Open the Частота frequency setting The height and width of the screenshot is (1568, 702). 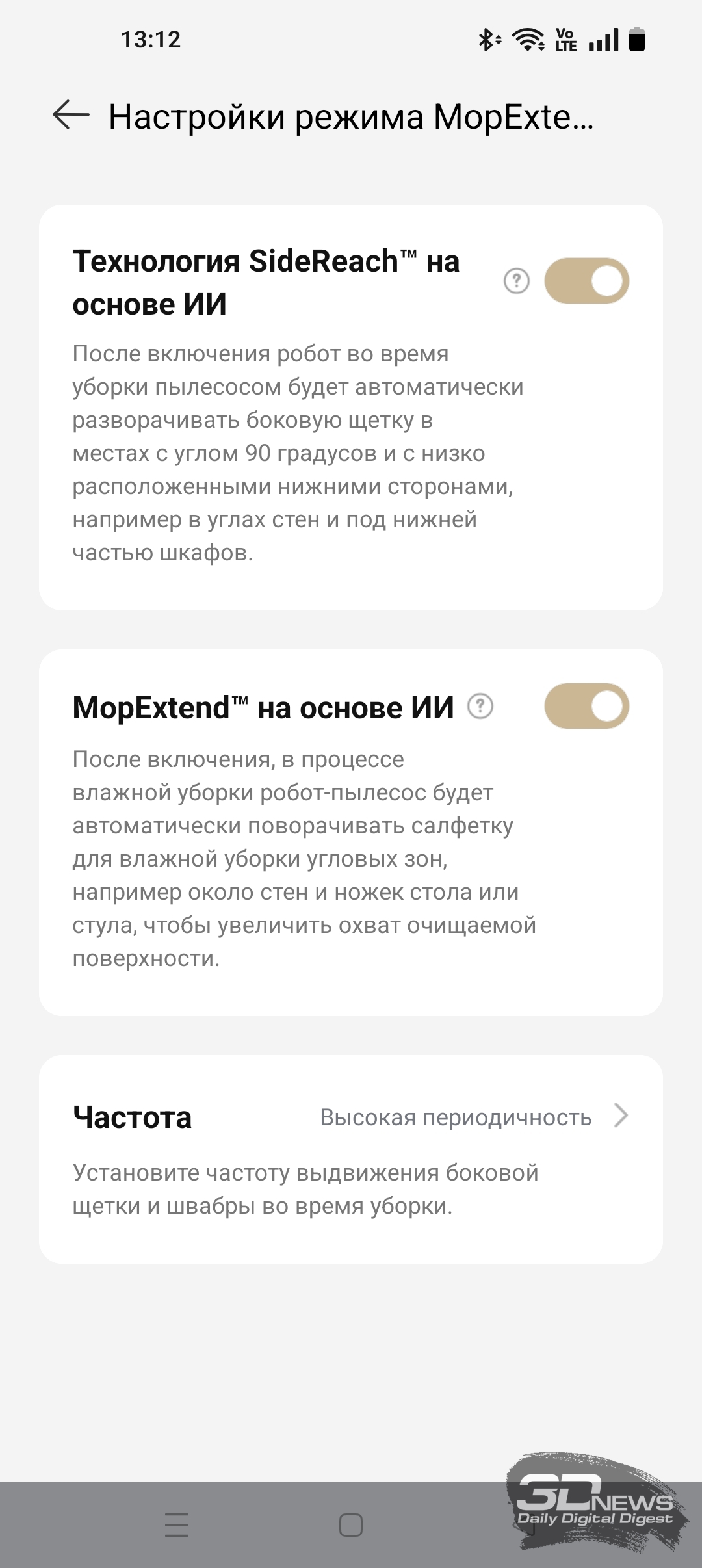point(351,1117)
